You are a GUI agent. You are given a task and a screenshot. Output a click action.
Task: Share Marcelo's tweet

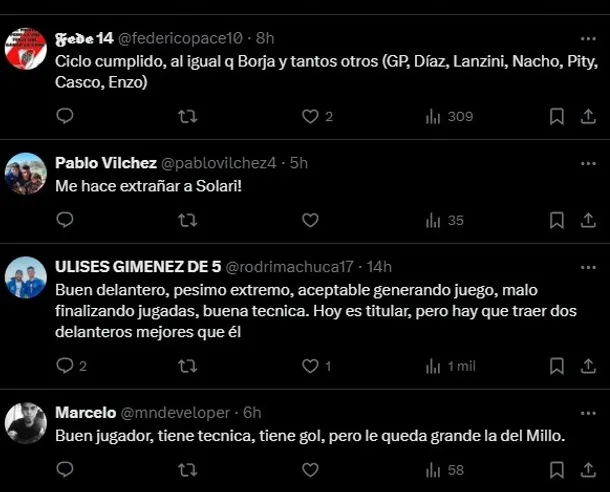(x=588, y=470)
